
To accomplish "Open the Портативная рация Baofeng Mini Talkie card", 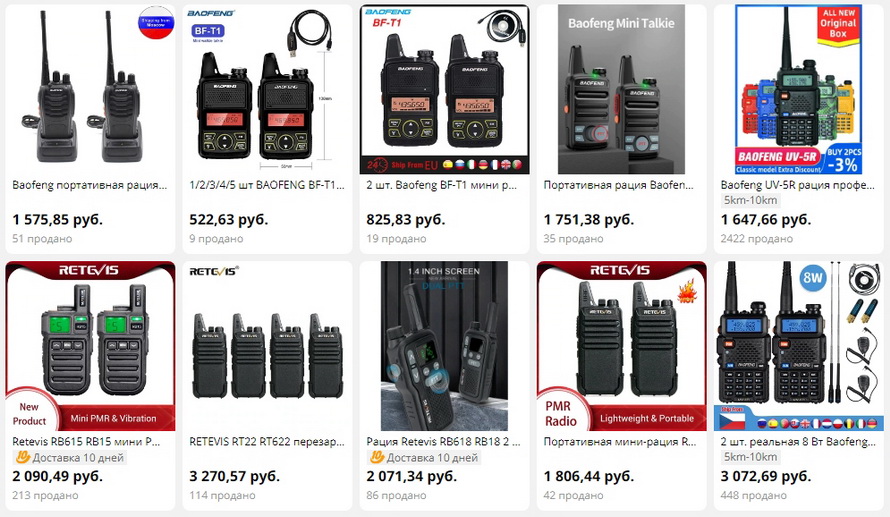I will pyautogui.click(x=621, y=90).
